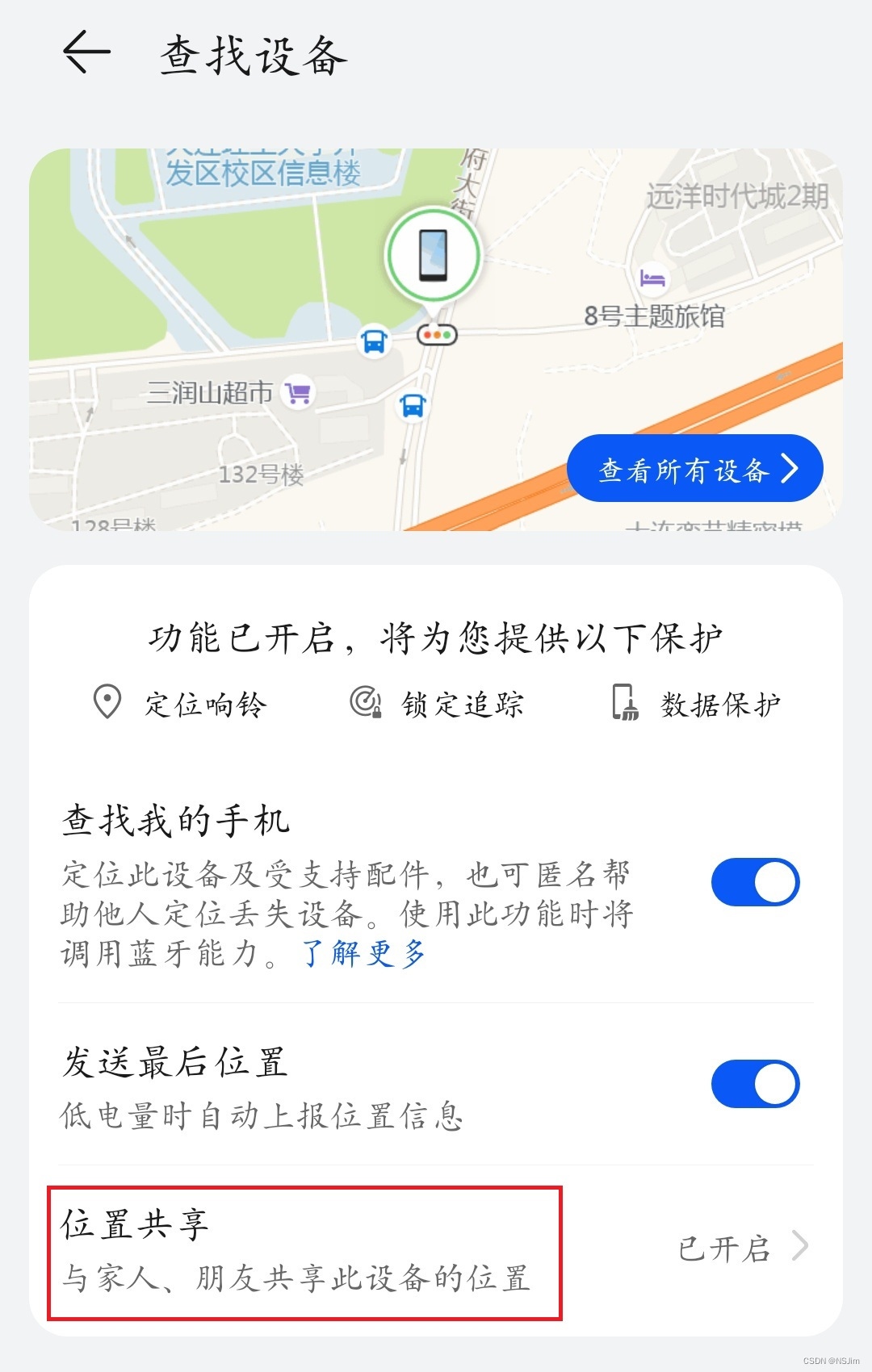Viewport: 872px width, 1372px height.
Task: Go back from 查找设备 page
Action: point(86,53)
